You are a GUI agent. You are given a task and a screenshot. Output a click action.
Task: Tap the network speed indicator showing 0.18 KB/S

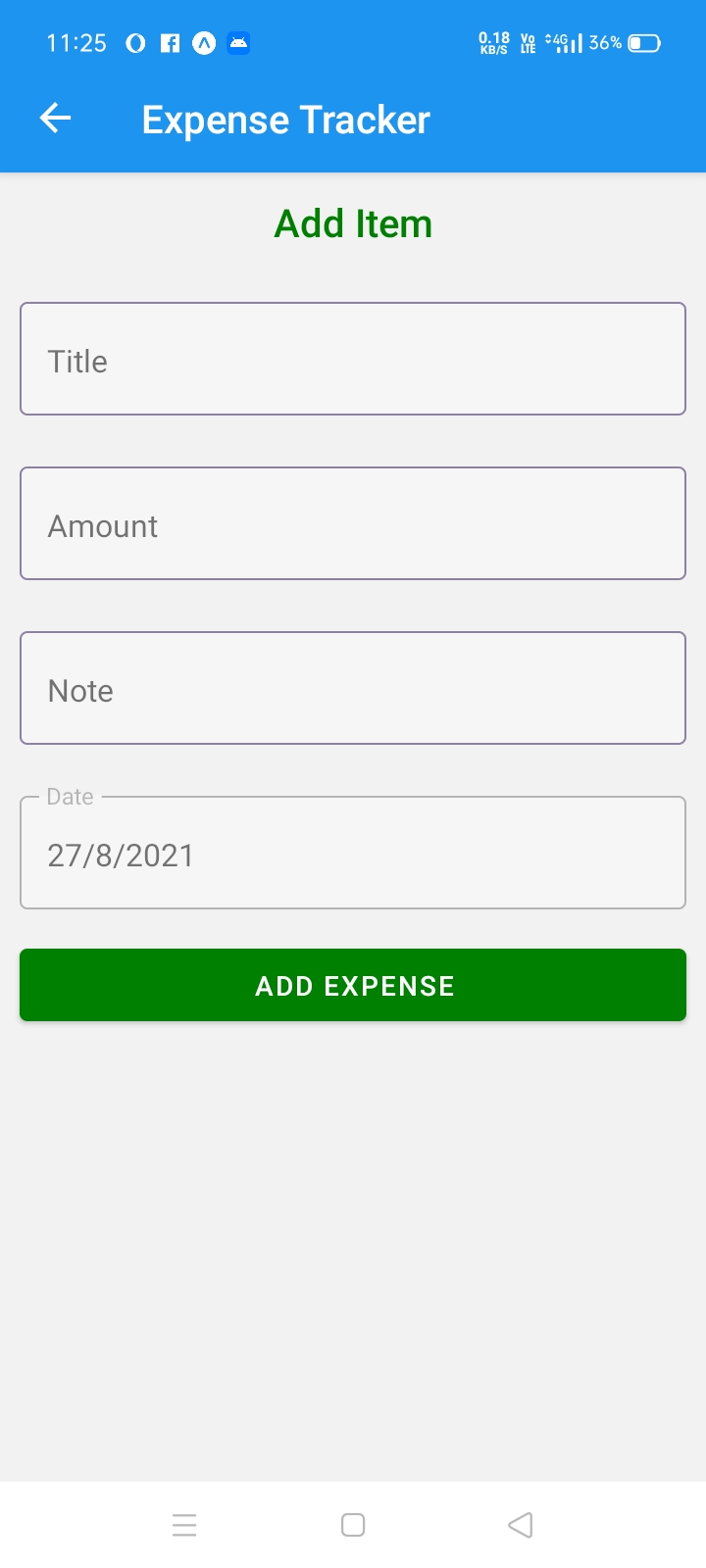492,43
